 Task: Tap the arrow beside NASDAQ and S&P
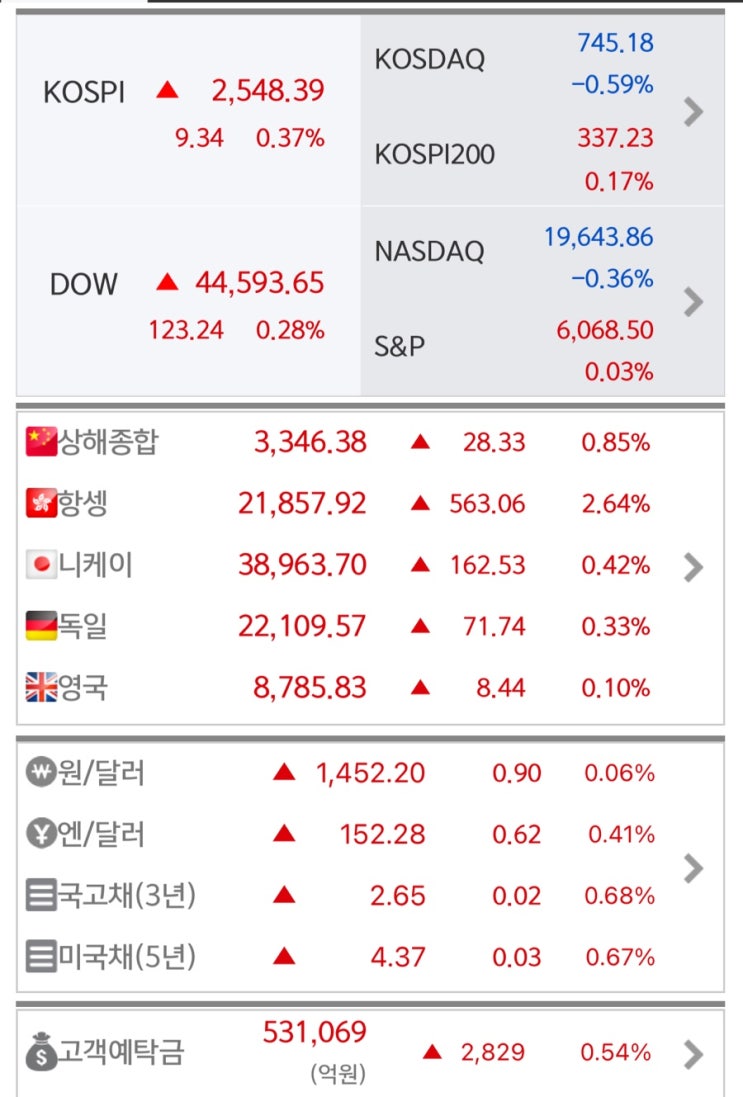tap(693, 301)
